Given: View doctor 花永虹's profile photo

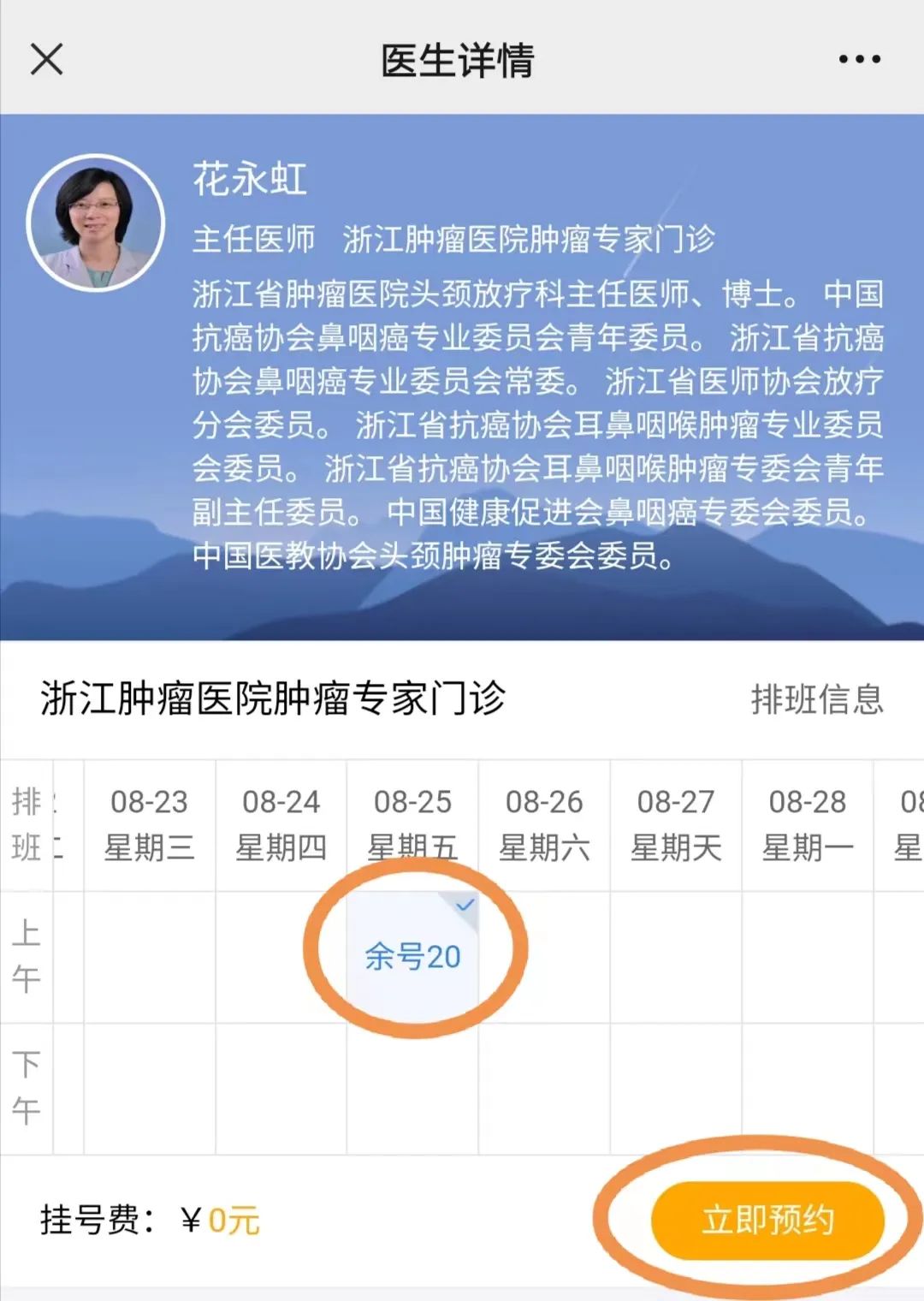Looking at the screenshot, I should tap(95, 223).
